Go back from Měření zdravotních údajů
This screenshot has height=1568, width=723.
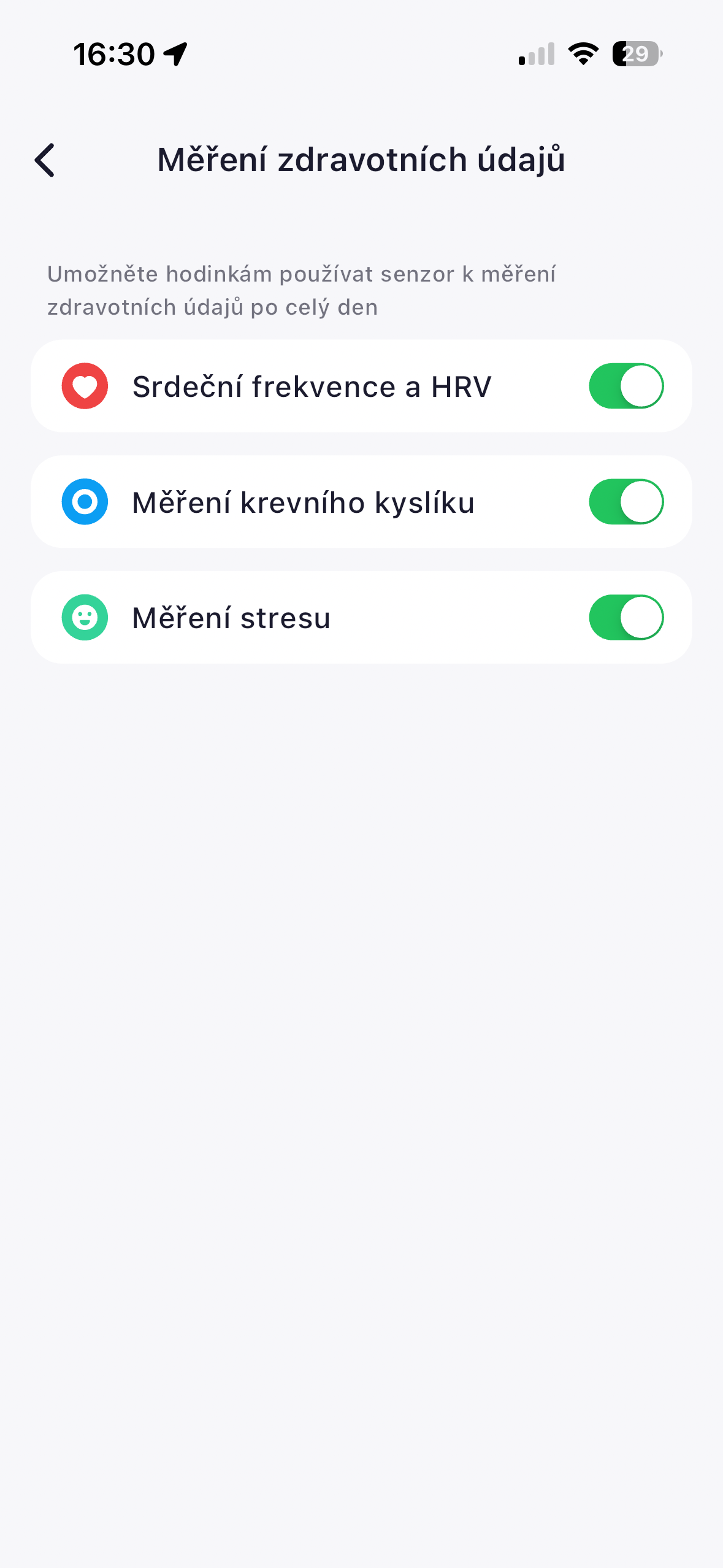coord(45,160)
